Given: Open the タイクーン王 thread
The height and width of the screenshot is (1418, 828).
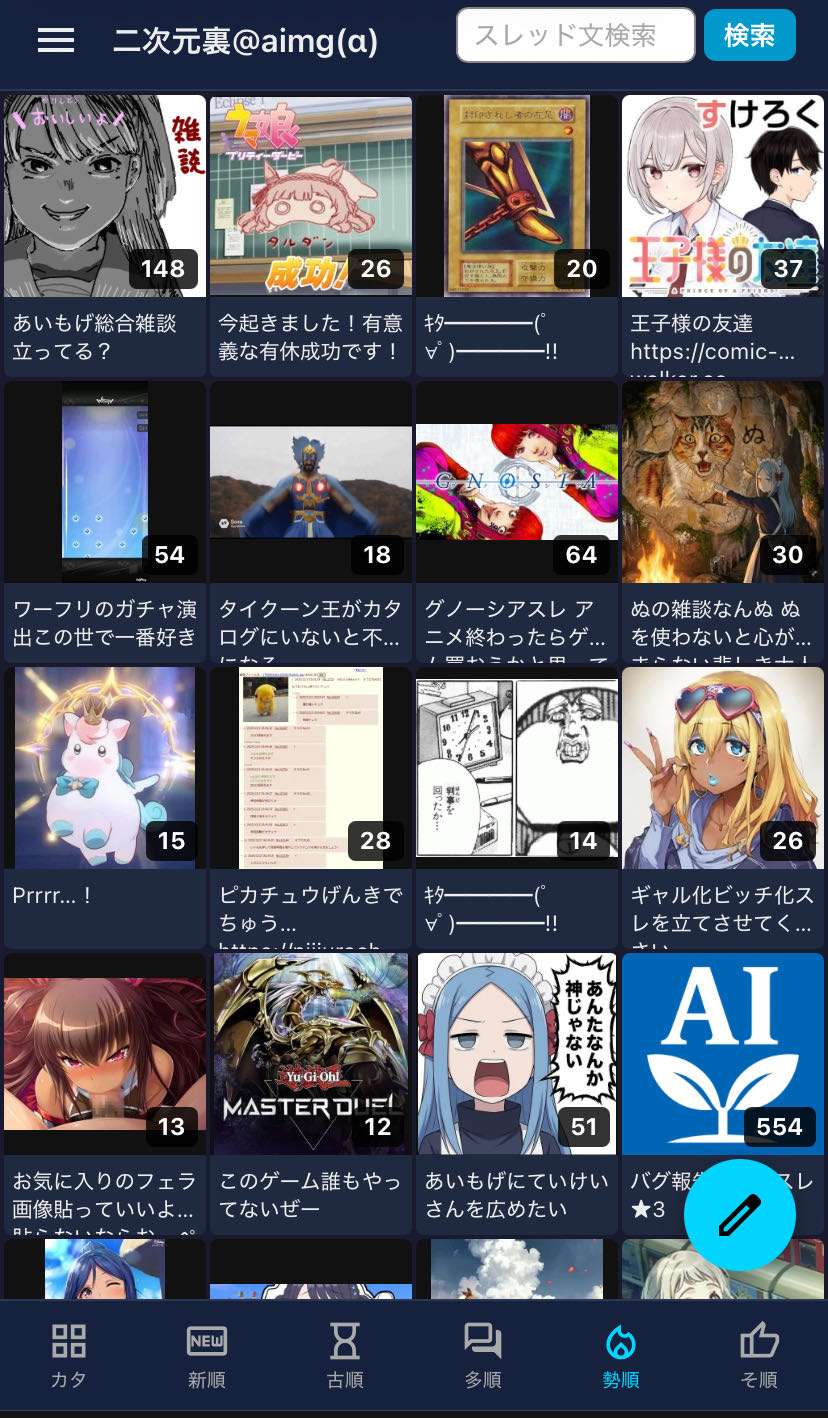Looking at the screenshot, I should (311, 520).
